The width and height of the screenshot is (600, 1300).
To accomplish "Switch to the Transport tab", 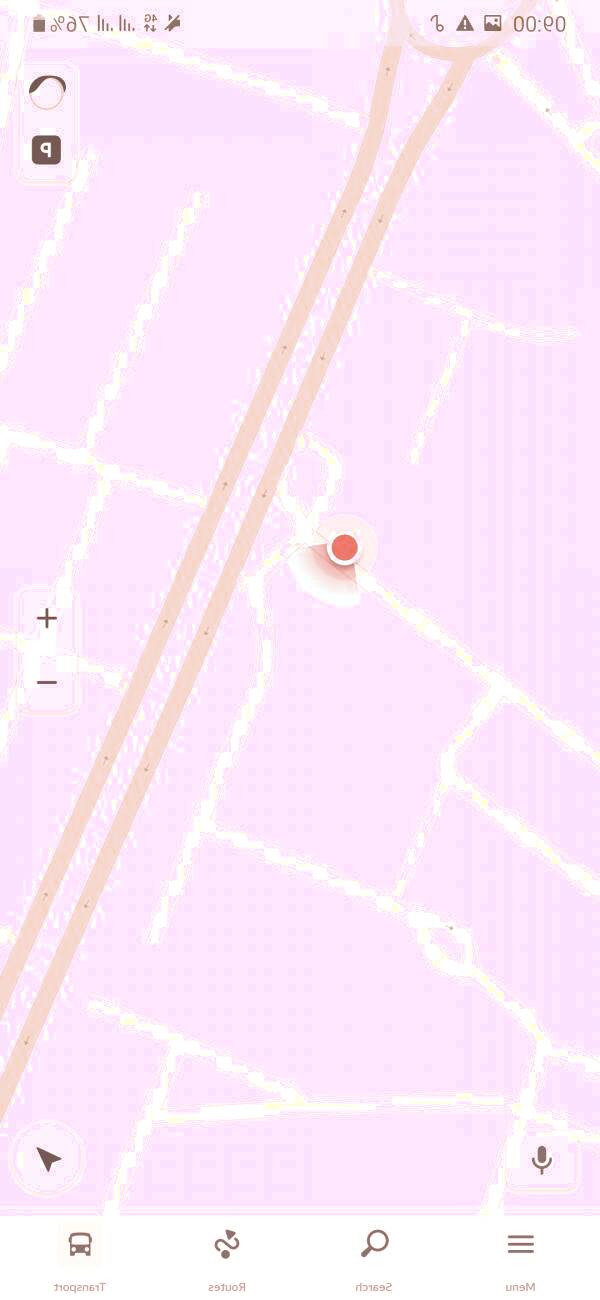I will point(80,1256).
